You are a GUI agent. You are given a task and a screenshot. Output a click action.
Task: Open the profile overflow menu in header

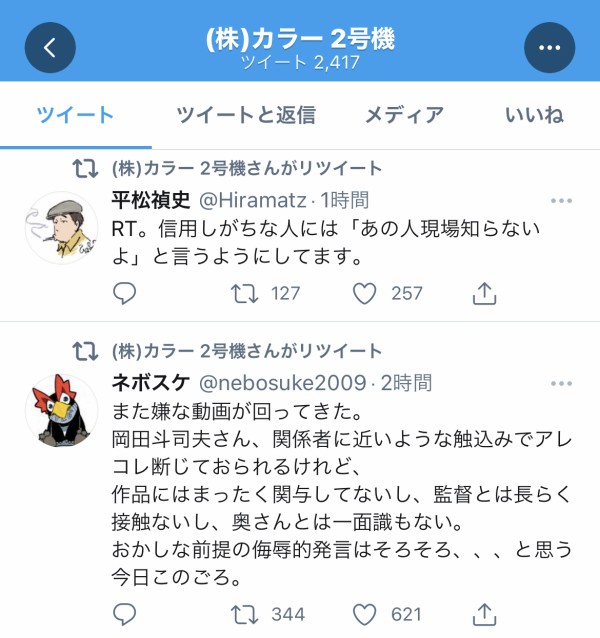coord(549,47)
